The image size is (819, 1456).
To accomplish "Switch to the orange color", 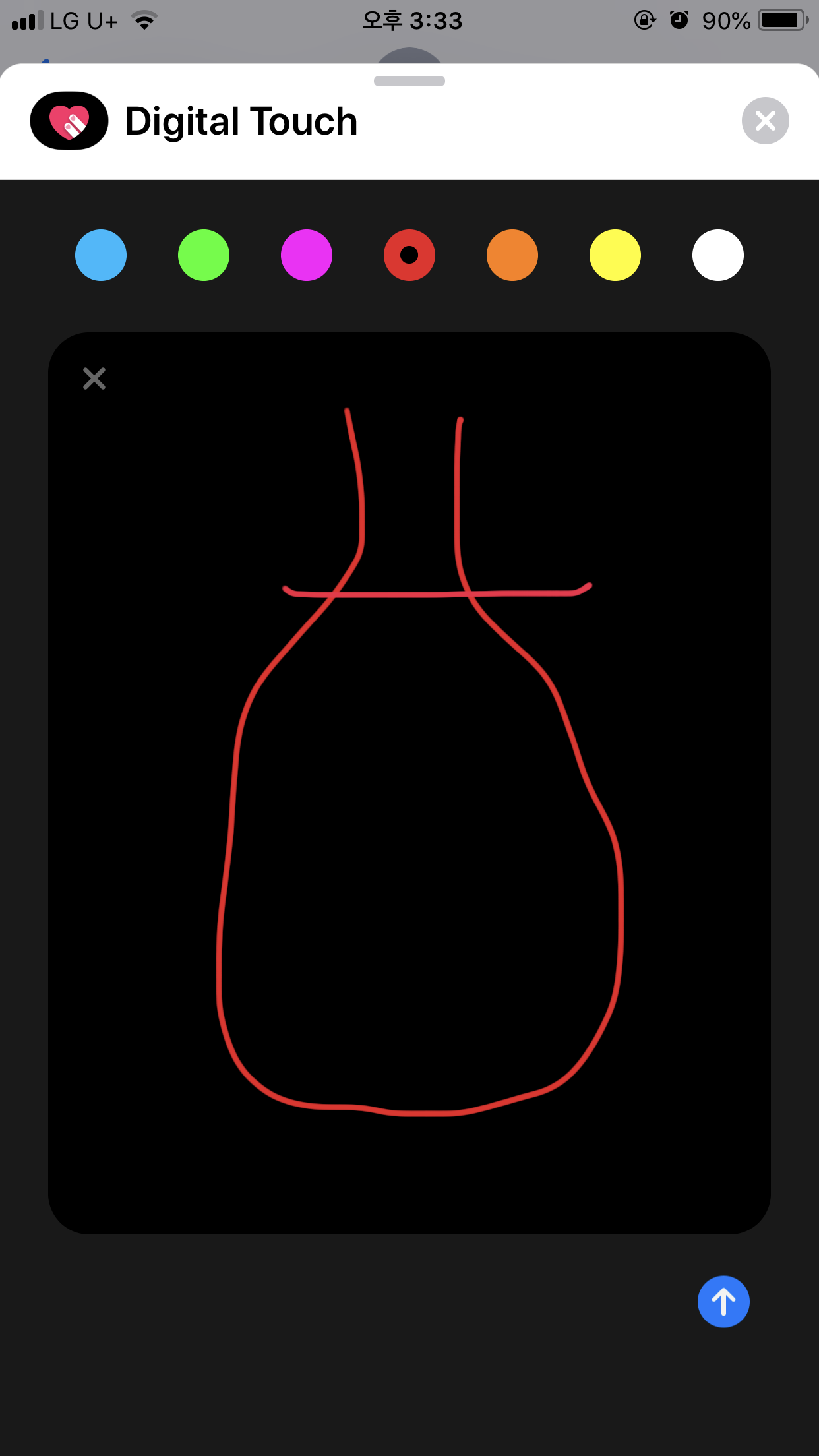I will (x=512, y=255).
